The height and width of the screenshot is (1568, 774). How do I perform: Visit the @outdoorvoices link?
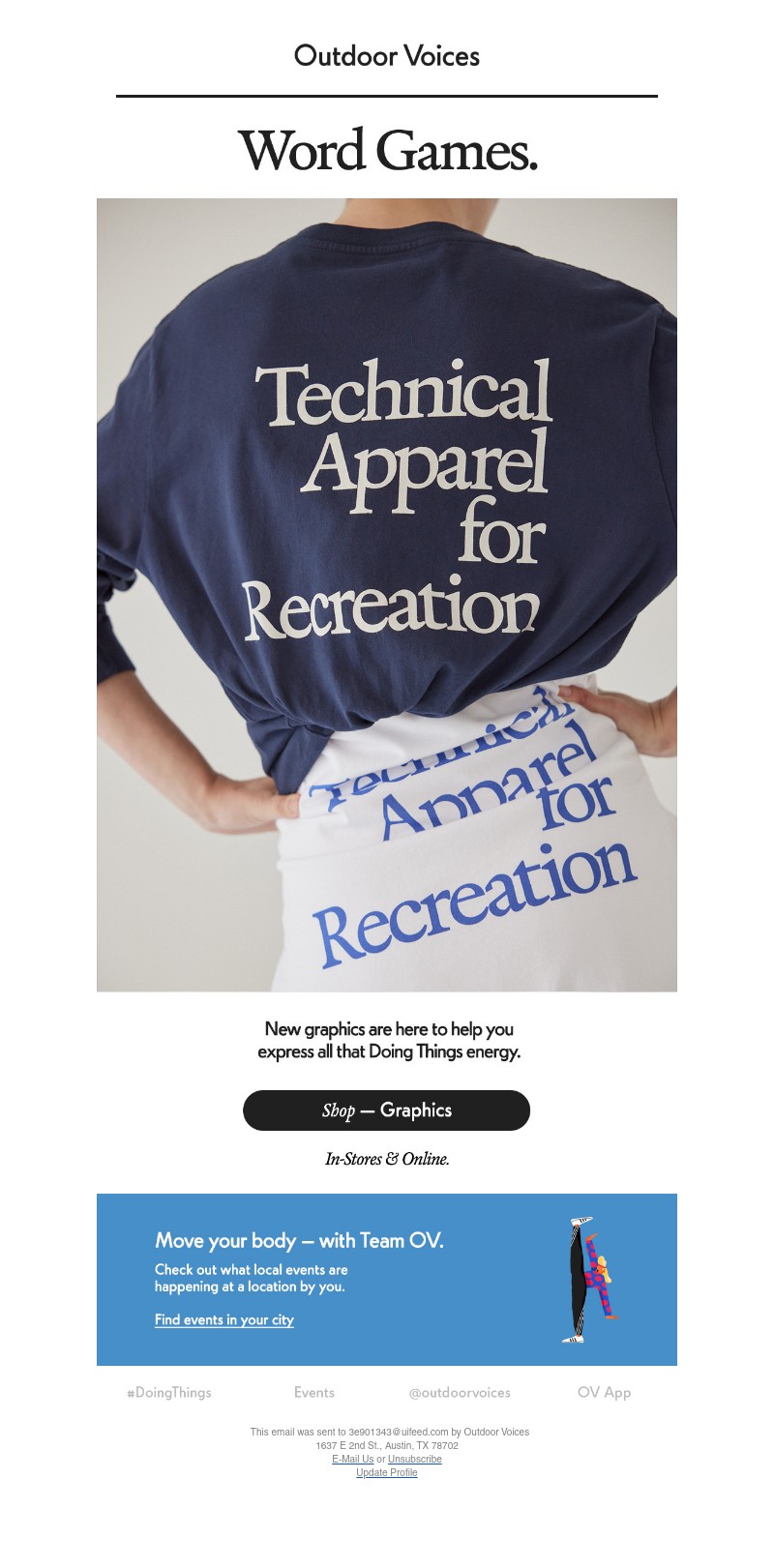tap(460, 1392)
